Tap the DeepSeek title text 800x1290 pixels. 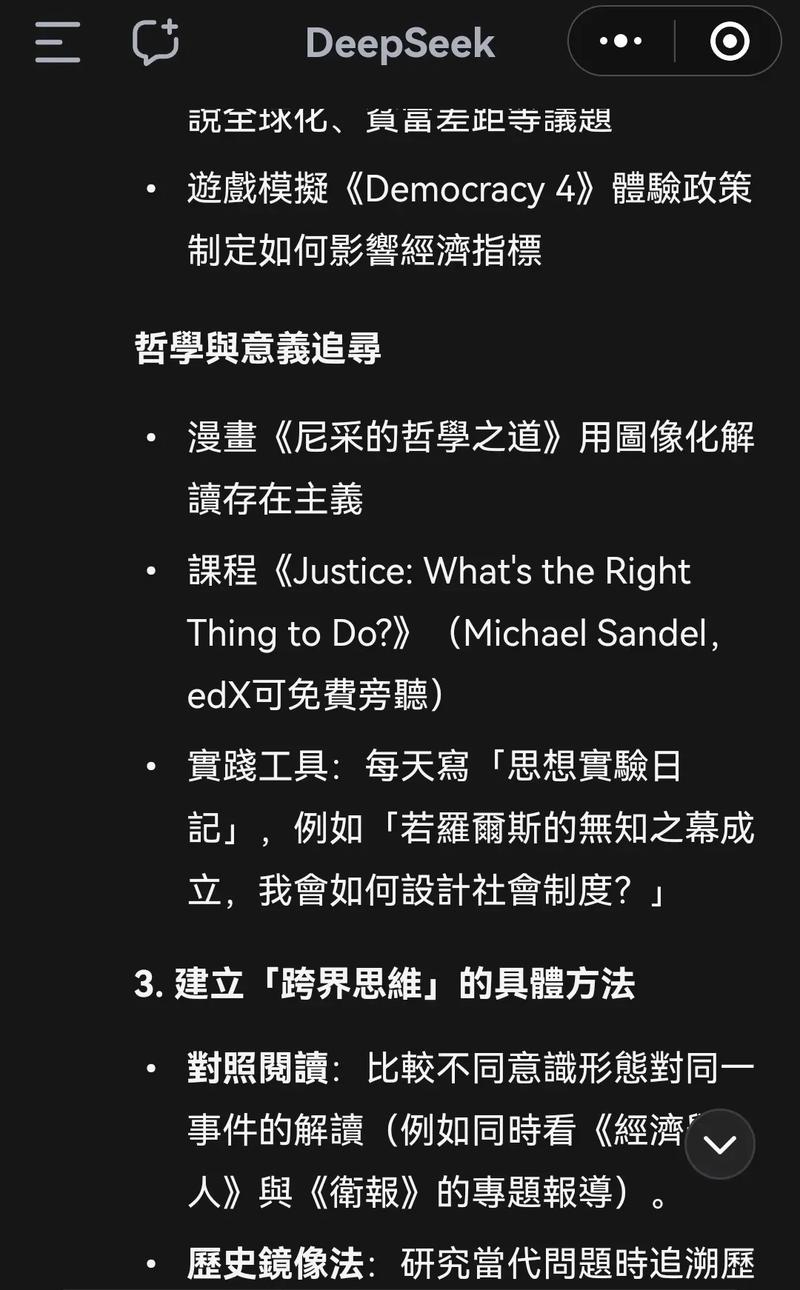pos(399,43)
